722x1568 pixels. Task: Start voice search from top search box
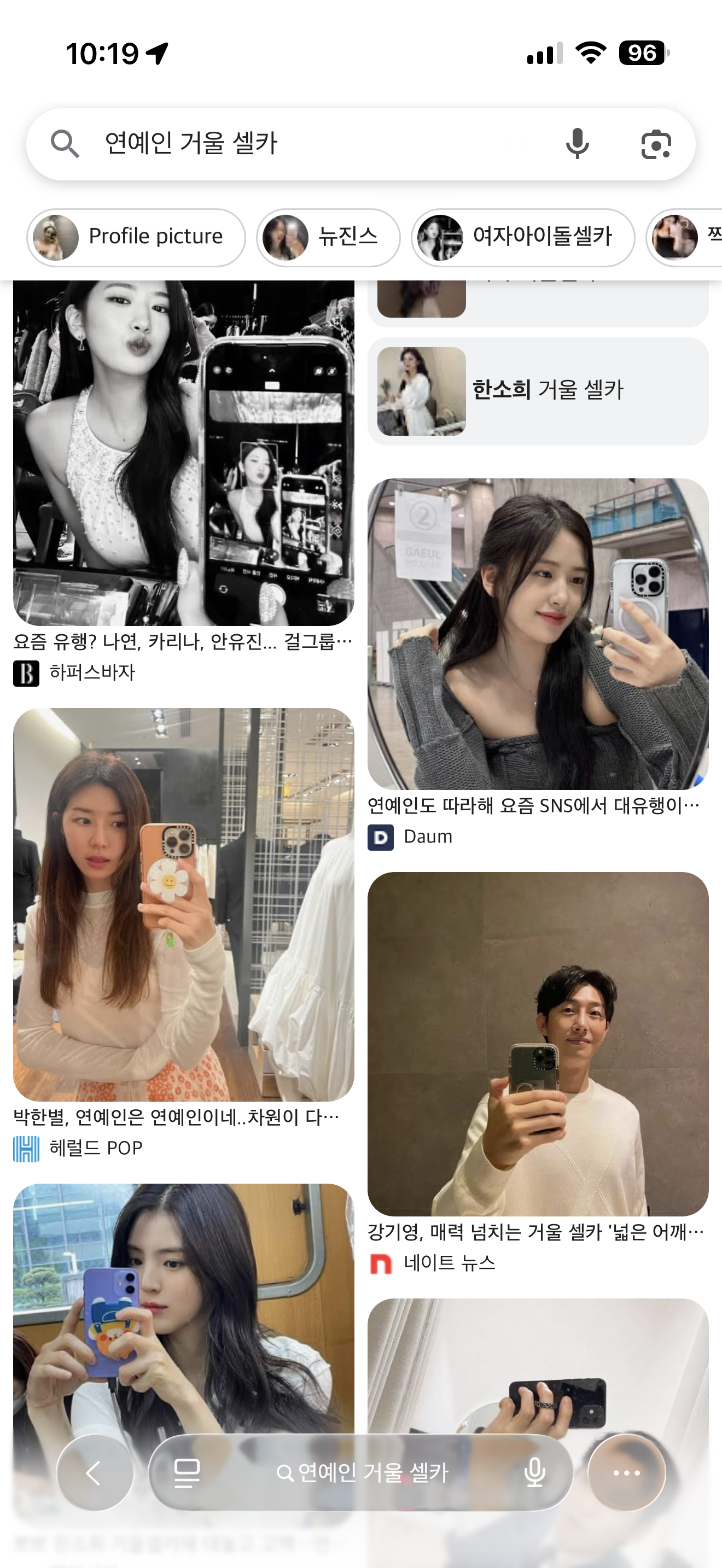tap(577, 144)
